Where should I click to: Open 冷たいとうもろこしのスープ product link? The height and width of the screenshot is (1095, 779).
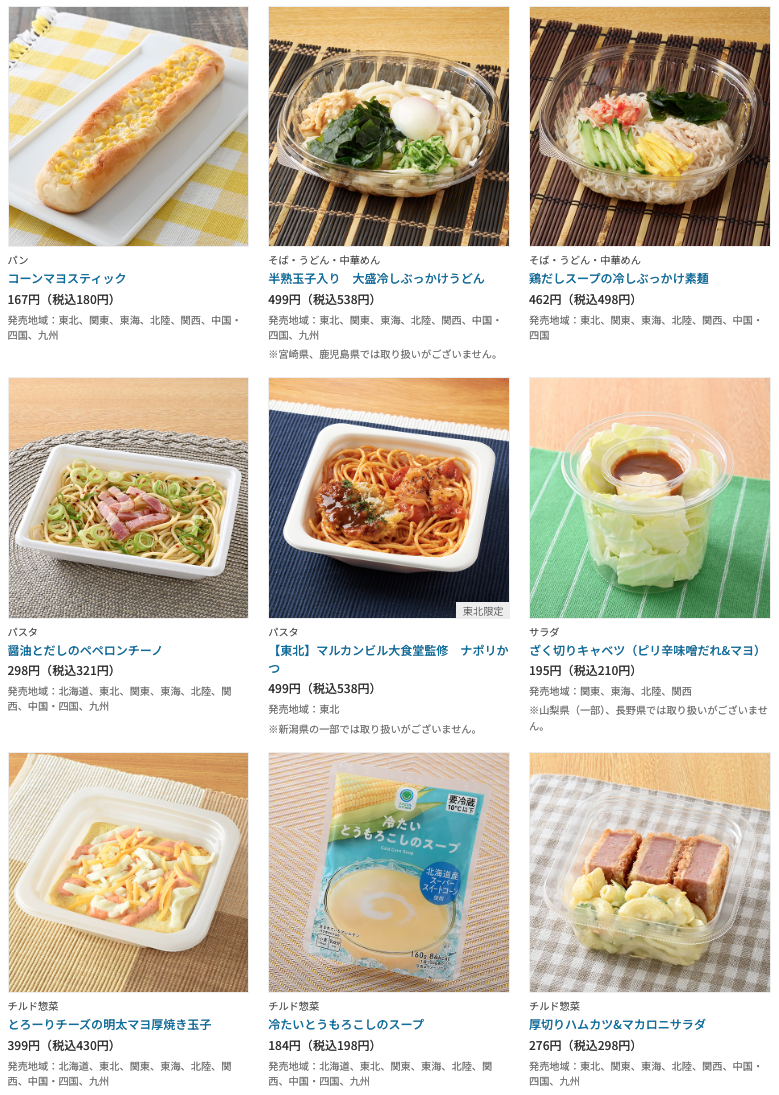click(345, 1024)
